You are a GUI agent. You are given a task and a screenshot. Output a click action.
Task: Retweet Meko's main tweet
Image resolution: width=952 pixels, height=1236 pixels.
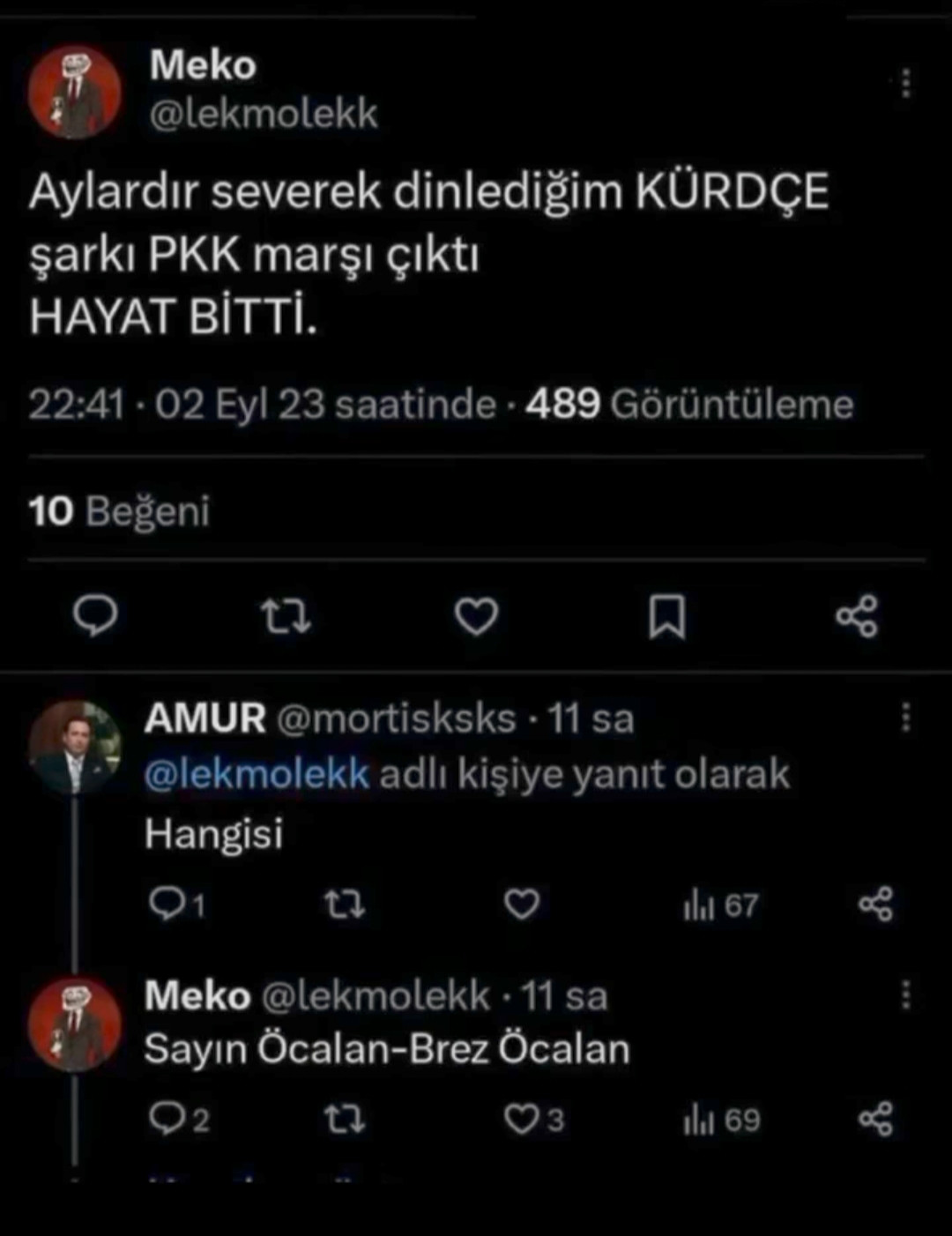[286, 615]
